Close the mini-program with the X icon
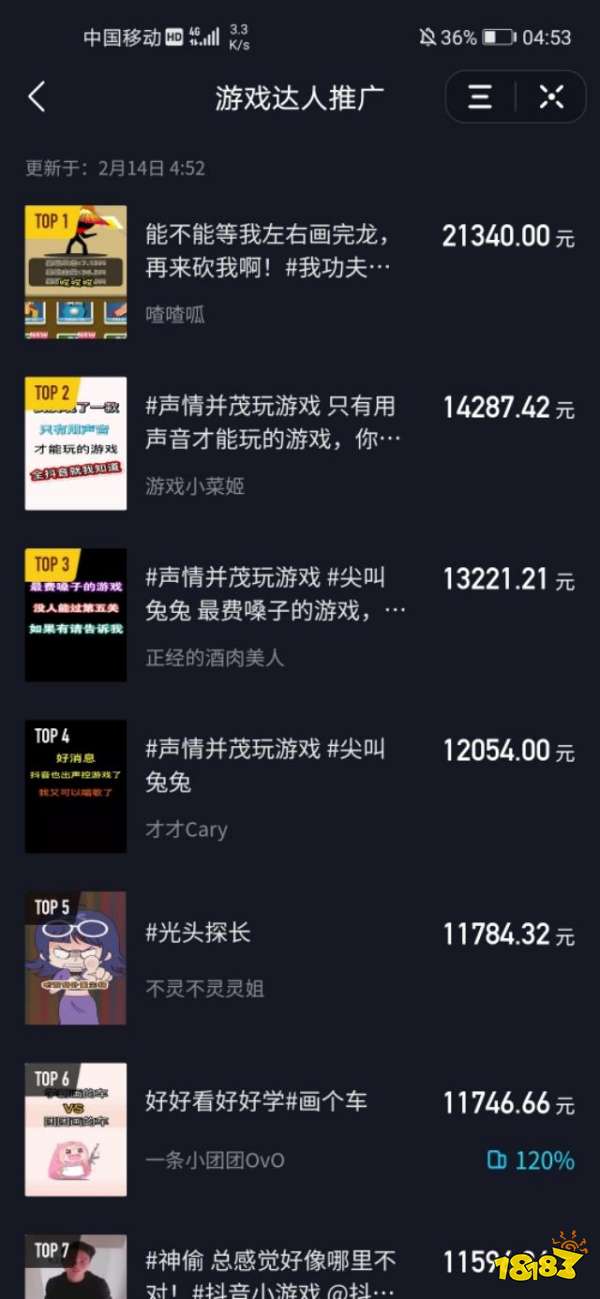 551,97
